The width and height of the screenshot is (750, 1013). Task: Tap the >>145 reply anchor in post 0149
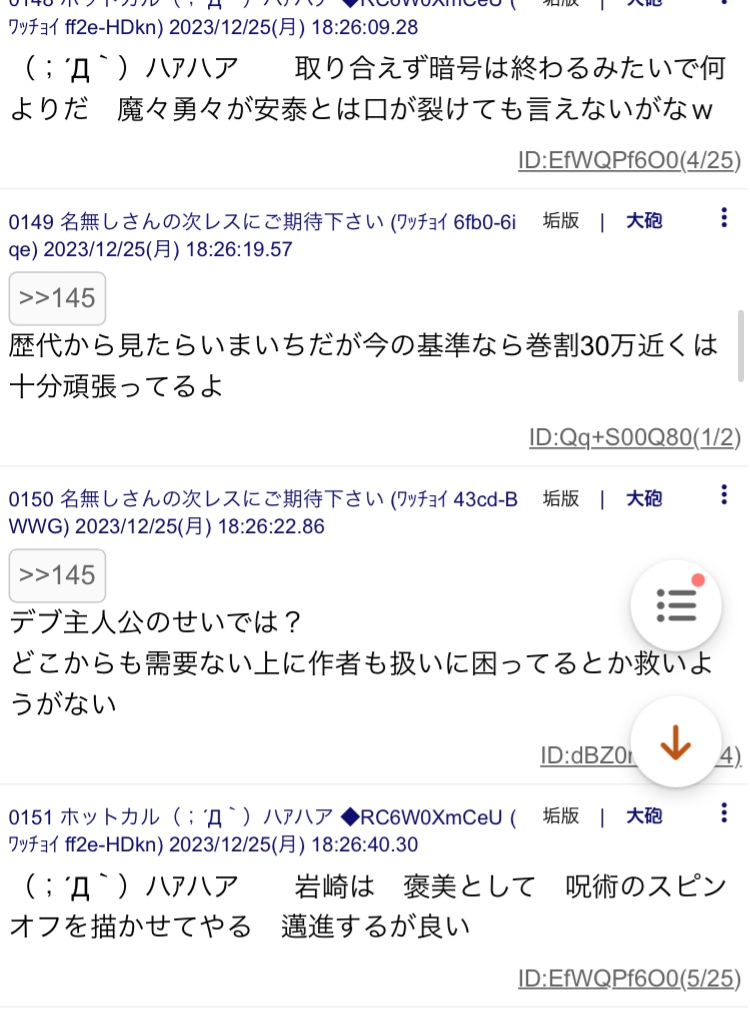click(x=57, y=297)
